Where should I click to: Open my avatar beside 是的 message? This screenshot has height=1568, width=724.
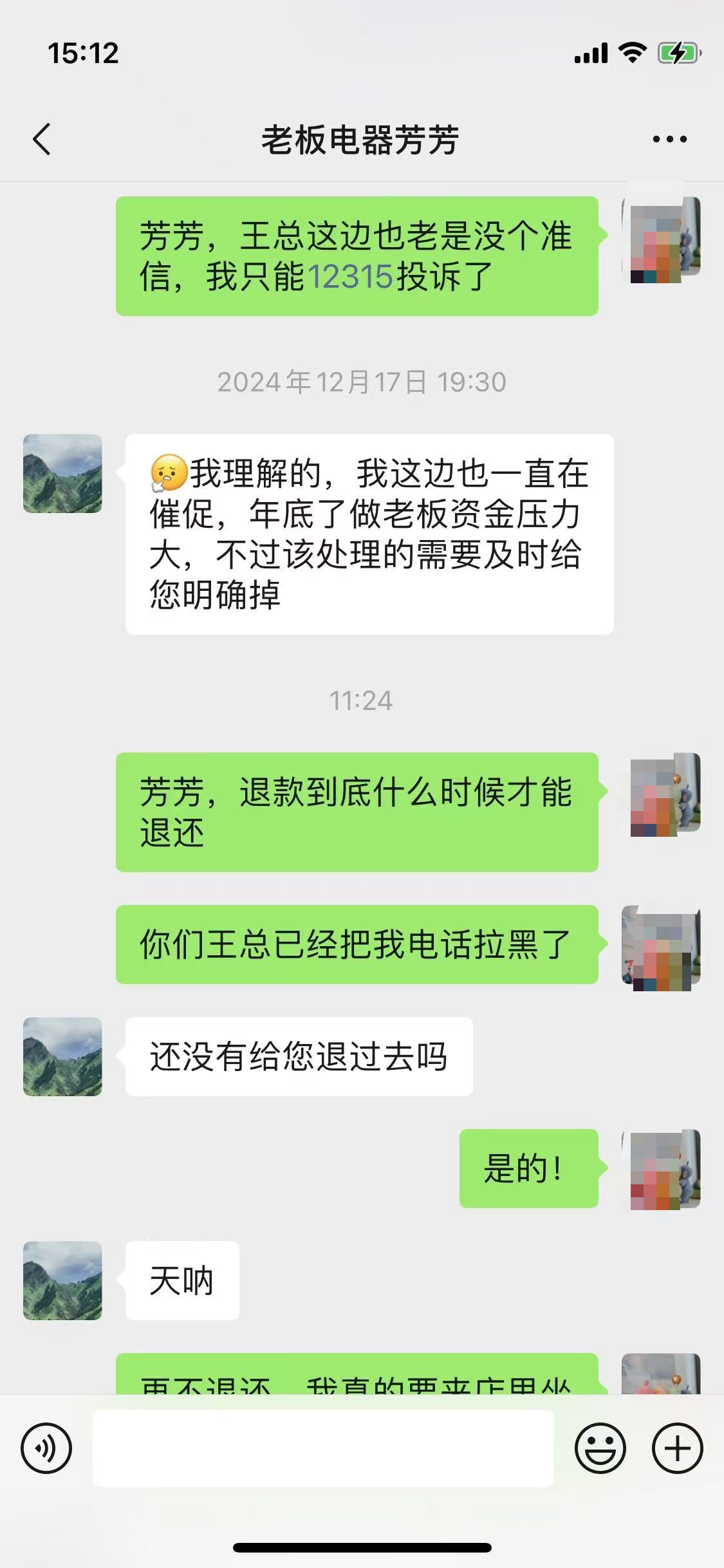[661, 1169]
